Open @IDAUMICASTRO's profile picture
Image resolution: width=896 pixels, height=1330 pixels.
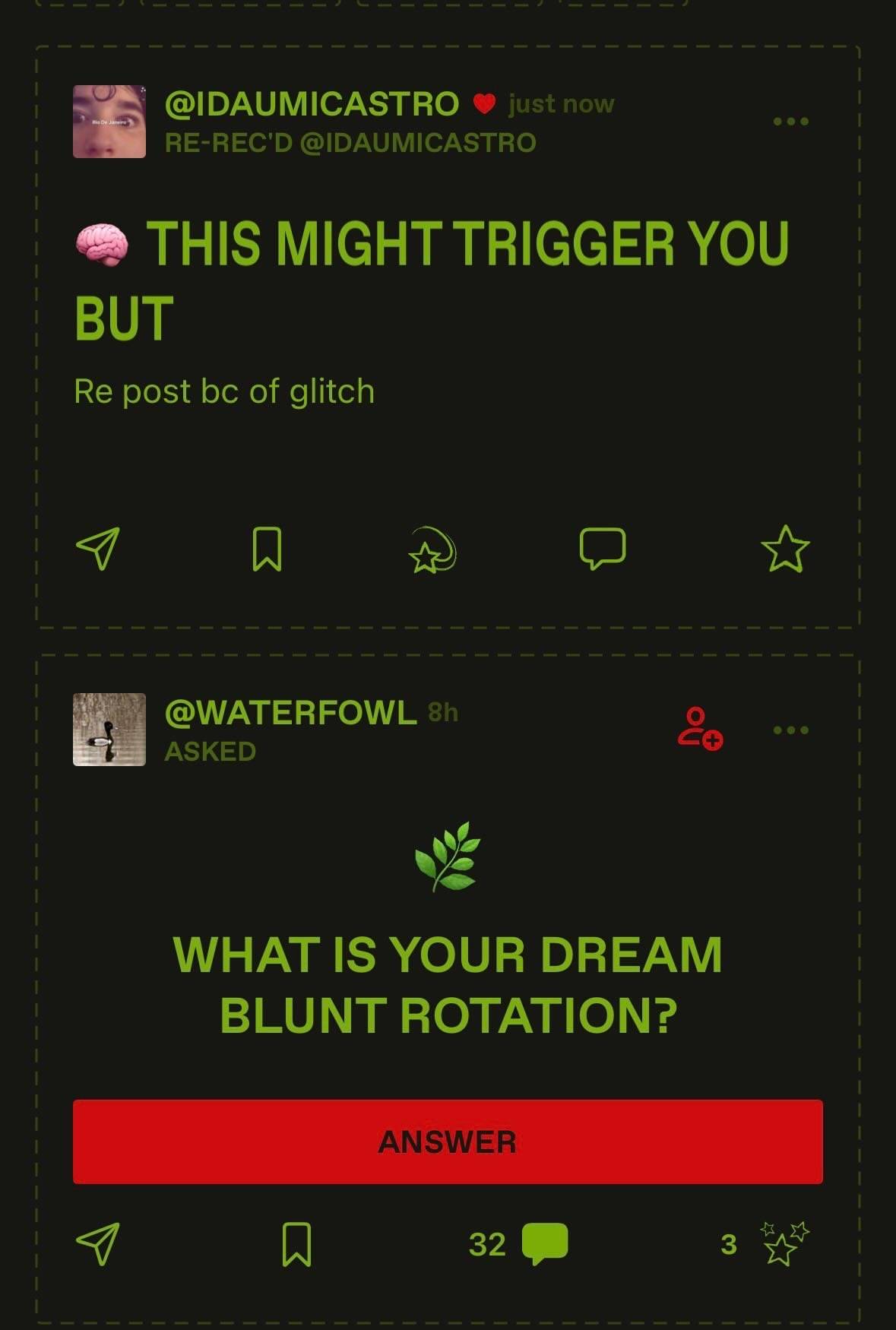tap(109, 122)
